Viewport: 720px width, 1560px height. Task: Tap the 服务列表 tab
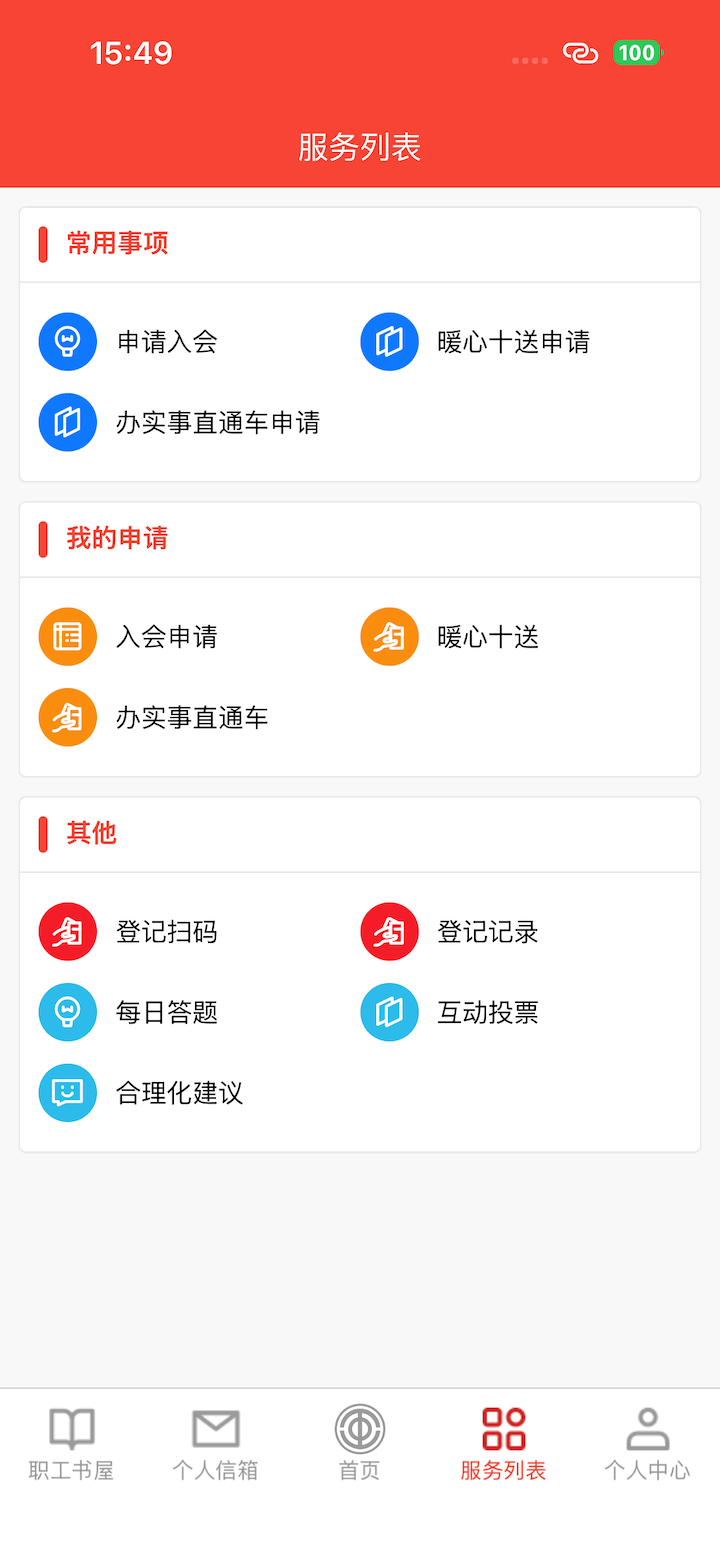[x=504, y=1444]
